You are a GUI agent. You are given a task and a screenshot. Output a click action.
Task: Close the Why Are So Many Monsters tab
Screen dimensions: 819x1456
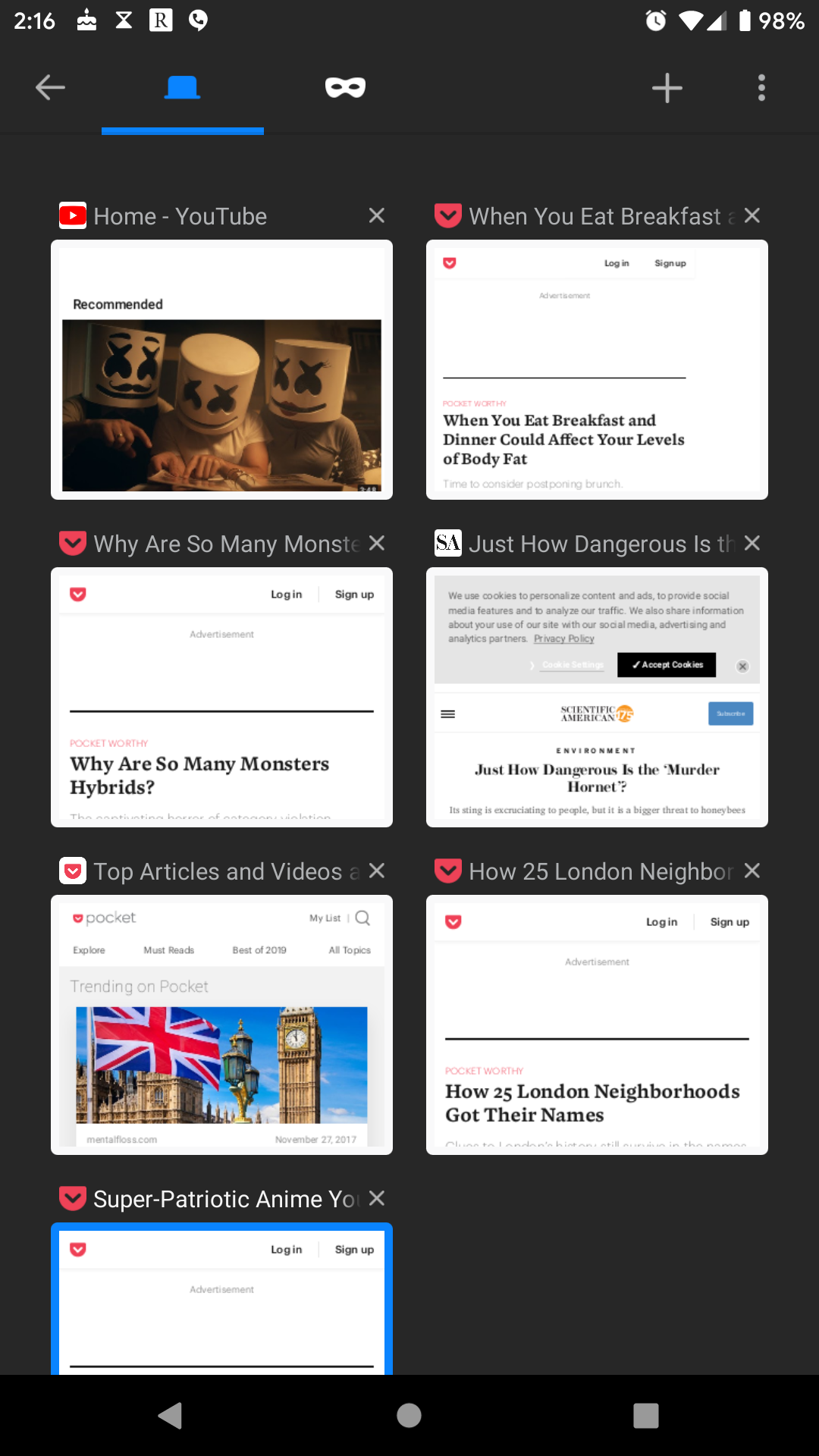pos(377,544)
